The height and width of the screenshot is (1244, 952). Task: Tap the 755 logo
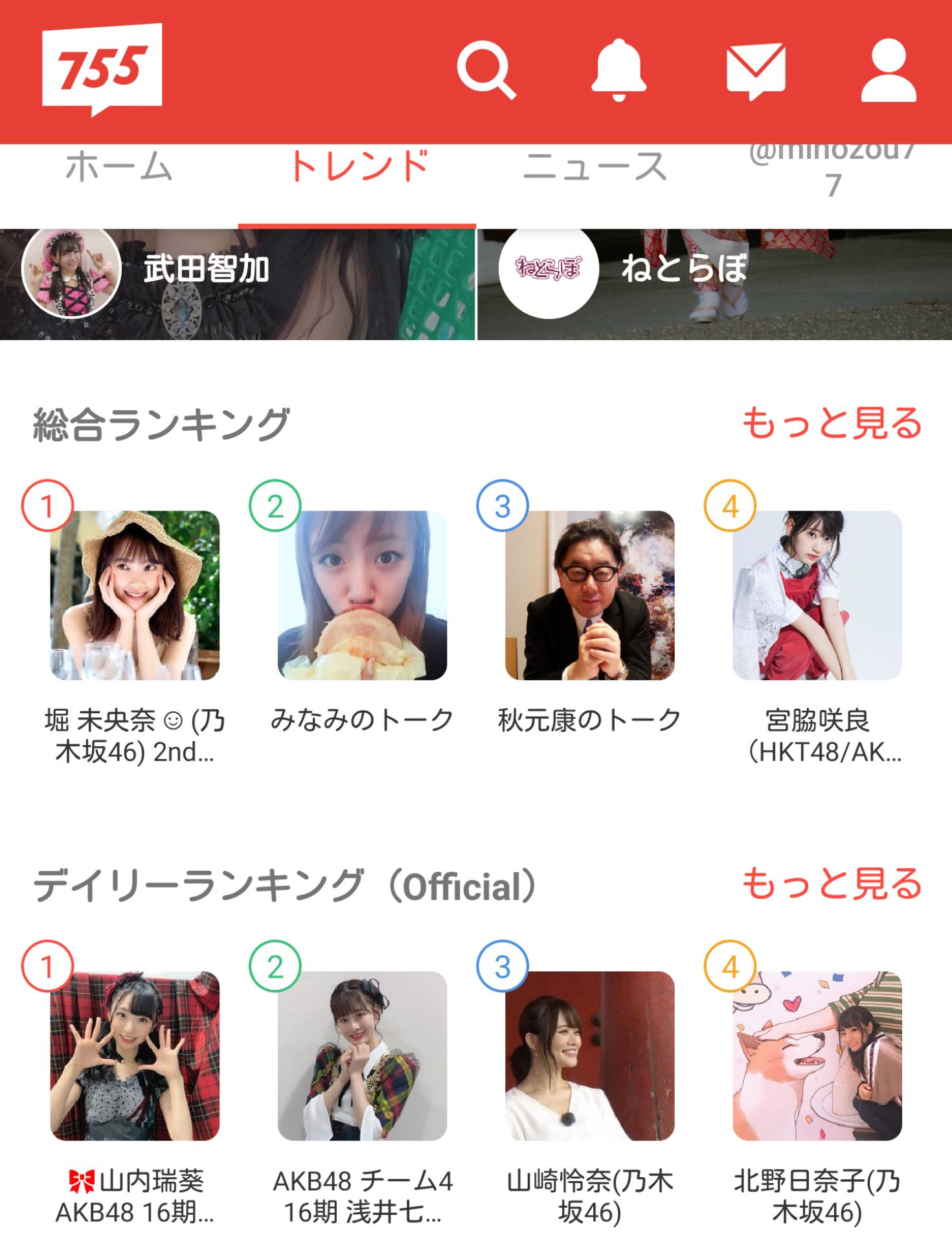click(x=102, y=69)
